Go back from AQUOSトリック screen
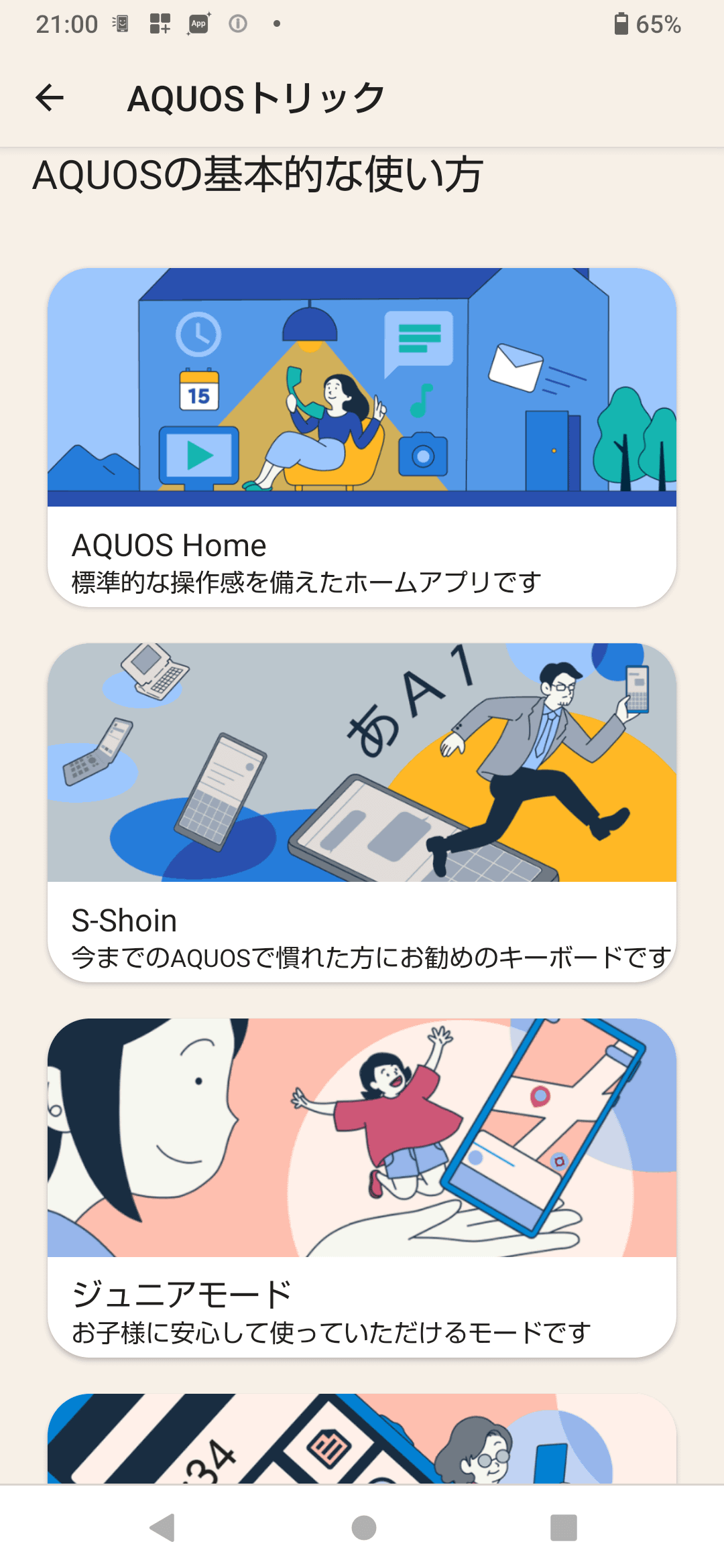The image size is (724, 1568). point(50,98)
